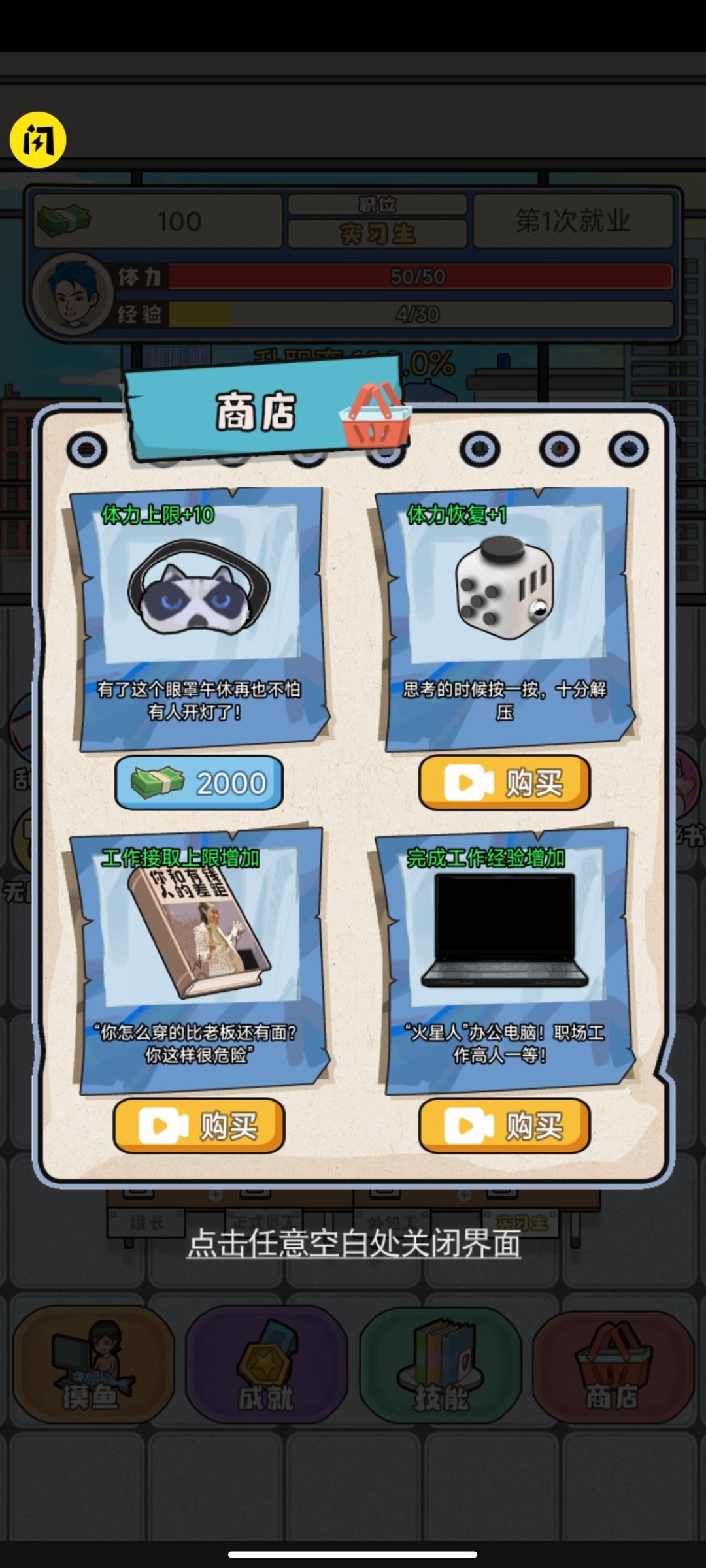Tap the yellow lightning icon at top left
Viewport: 706px width, 1568px height.
coord(38,140)
